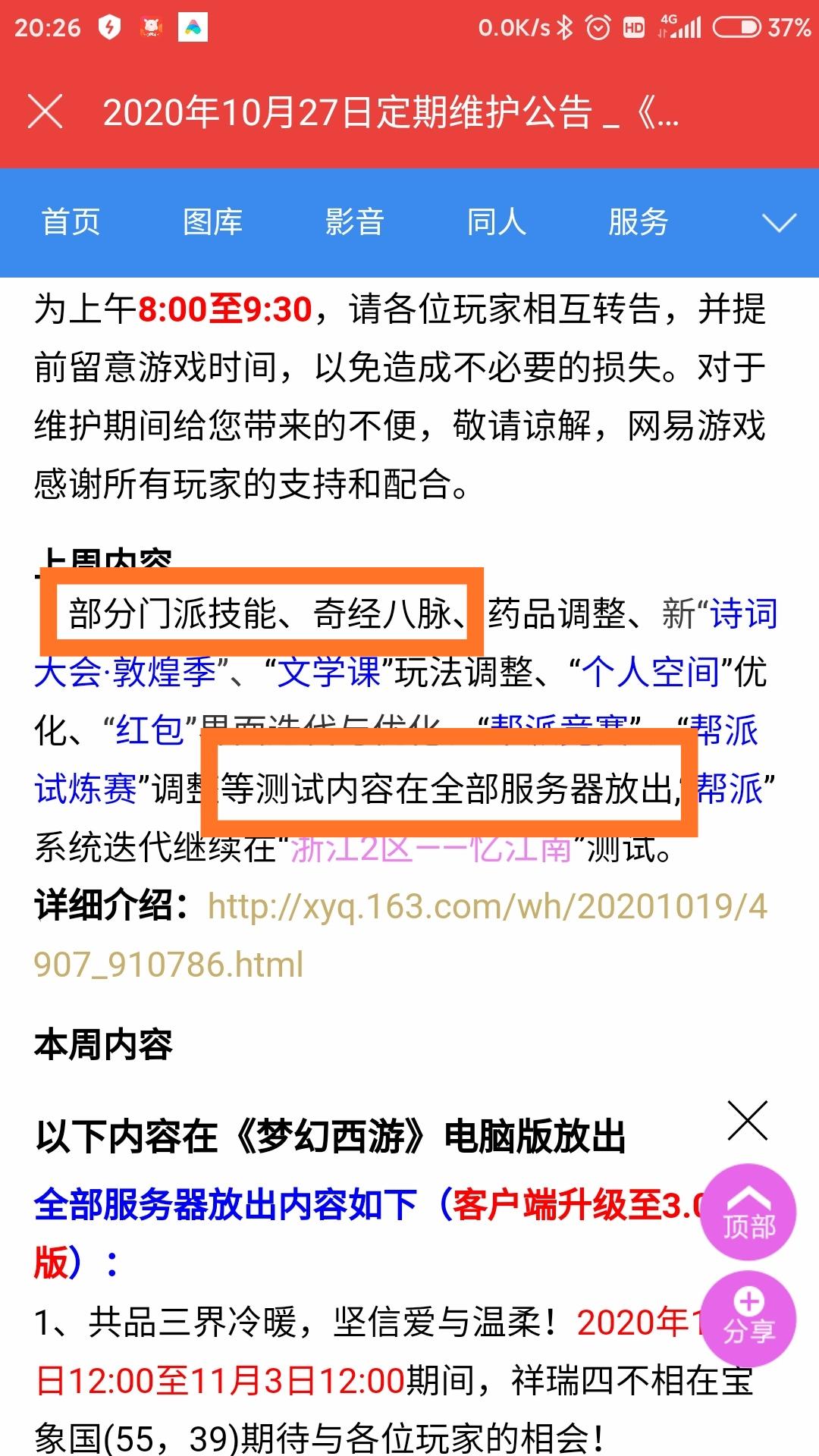Screen dimensions: 819x1456
Task: Open the 诗词大会·敦煌季 link
Action: [125, 672]
